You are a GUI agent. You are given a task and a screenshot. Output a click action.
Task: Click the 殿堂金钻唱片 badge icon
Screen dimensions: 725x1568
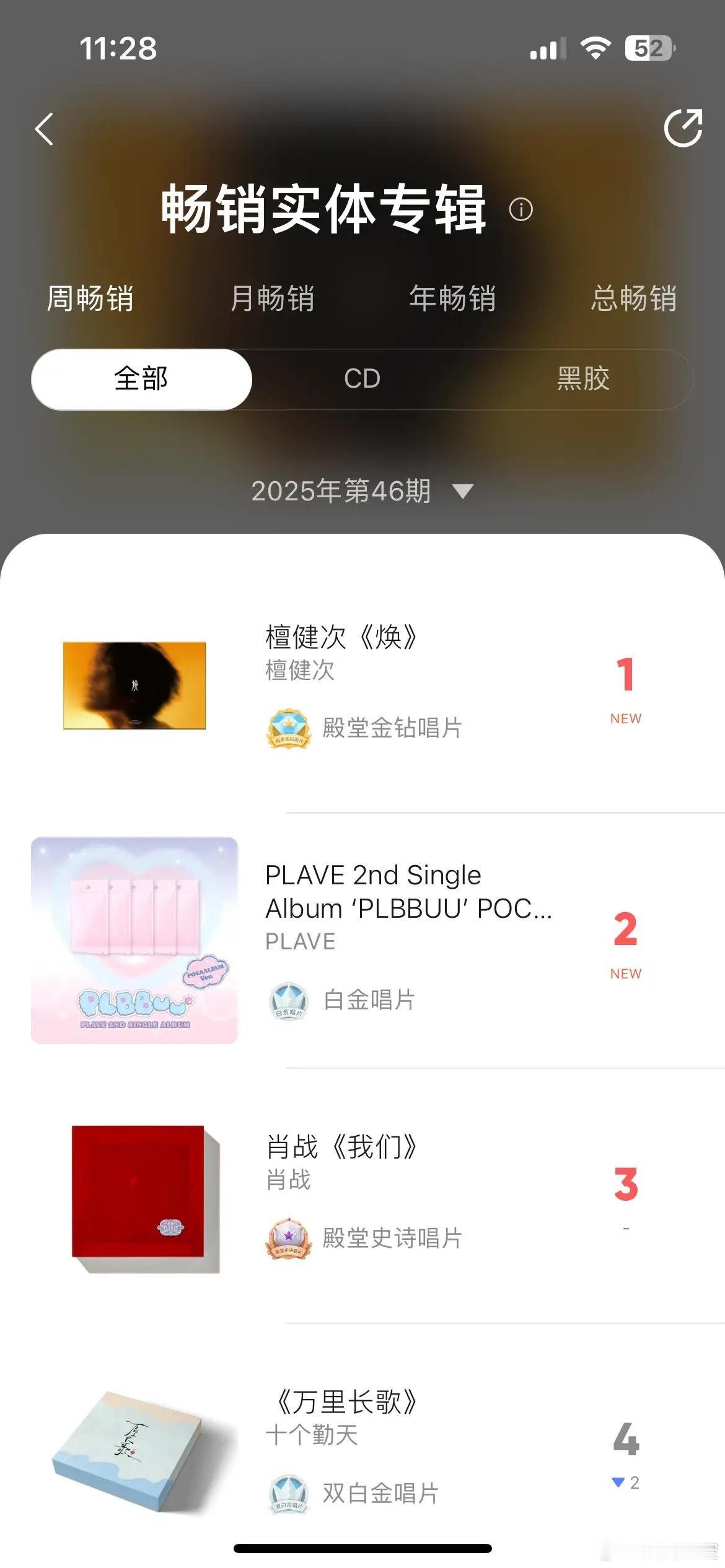[289, 728]
